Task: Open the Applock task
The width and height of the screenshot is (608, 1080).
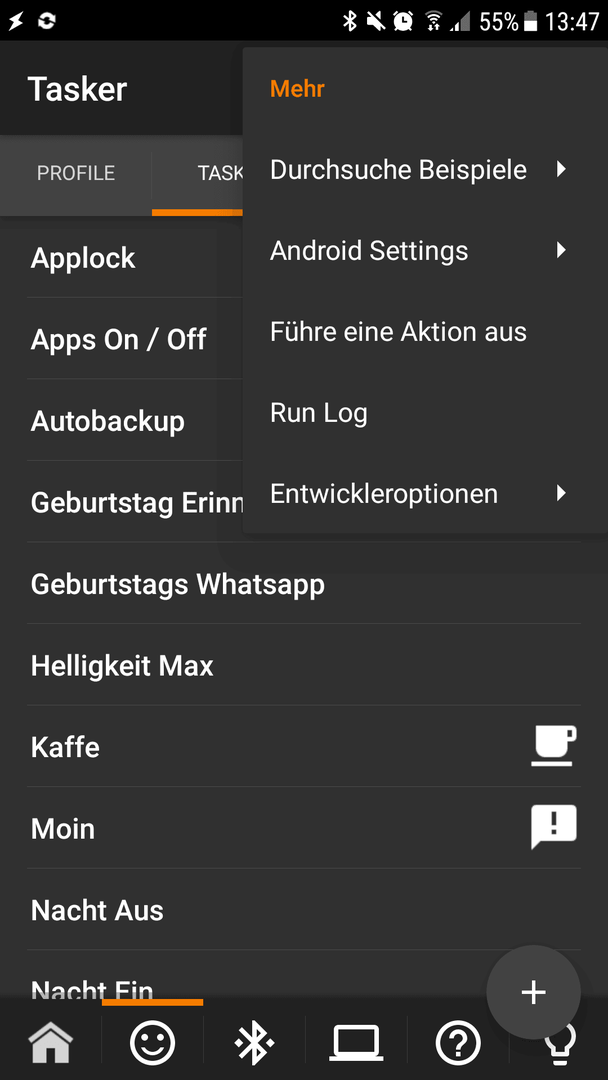Action: tap(135, 258)
